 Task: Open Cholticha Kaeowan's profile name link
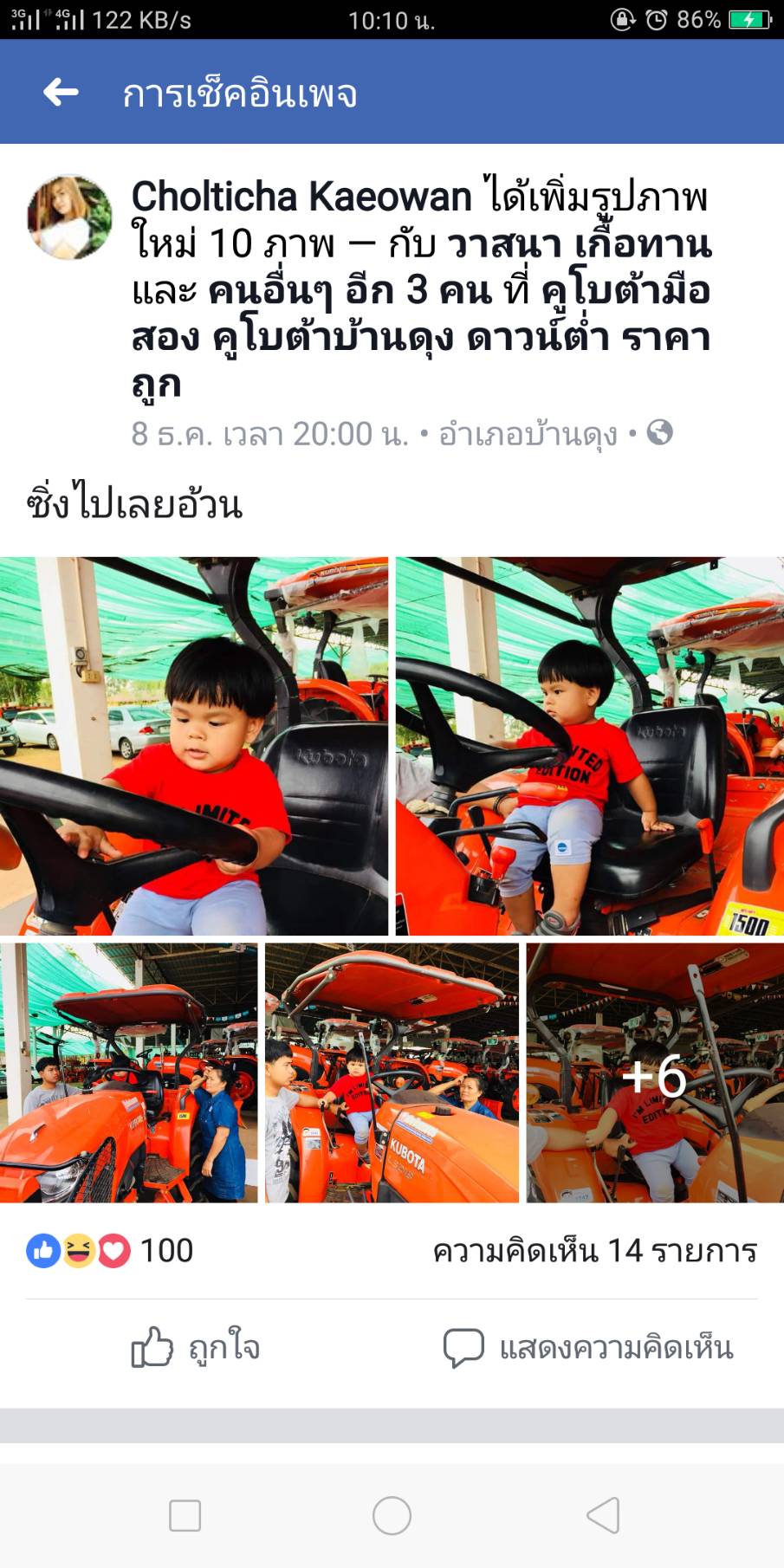coord(301,197)
